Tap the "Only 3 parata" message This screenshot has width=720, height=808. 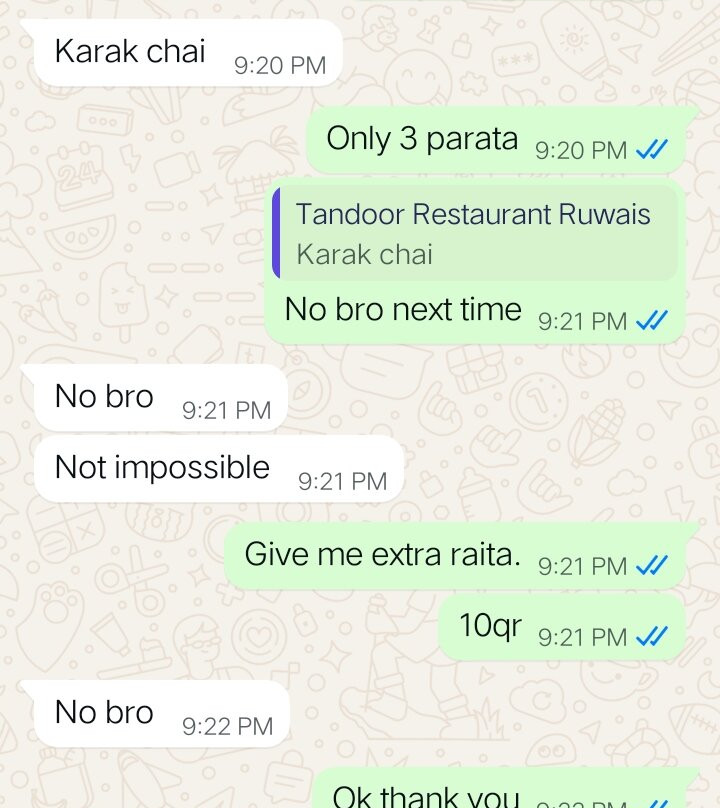coord(420,140)
